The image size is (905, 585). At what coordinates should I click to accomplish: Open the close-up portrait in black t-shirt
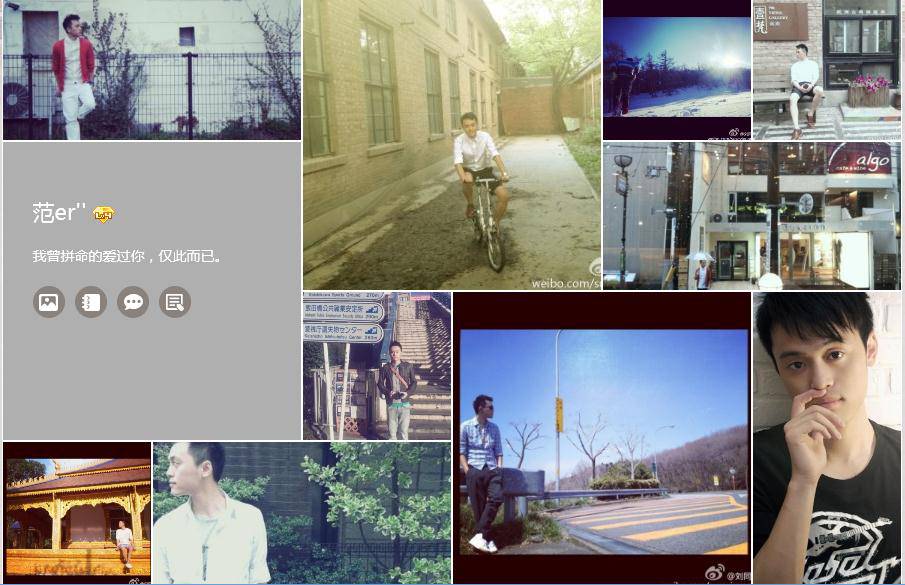(x=827, y=438)
